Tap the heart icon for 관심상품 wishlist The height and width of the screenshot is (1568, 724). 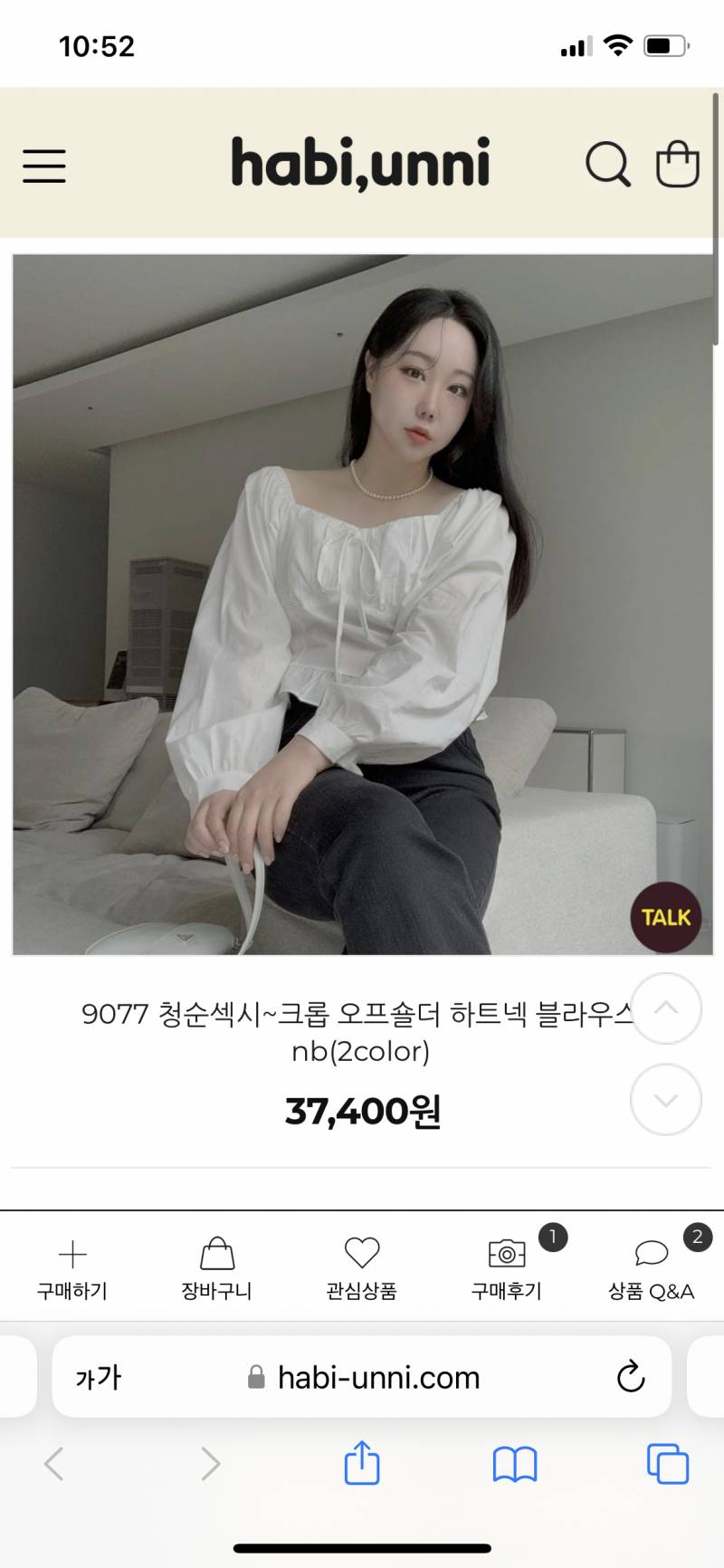tap(361, 1252)
